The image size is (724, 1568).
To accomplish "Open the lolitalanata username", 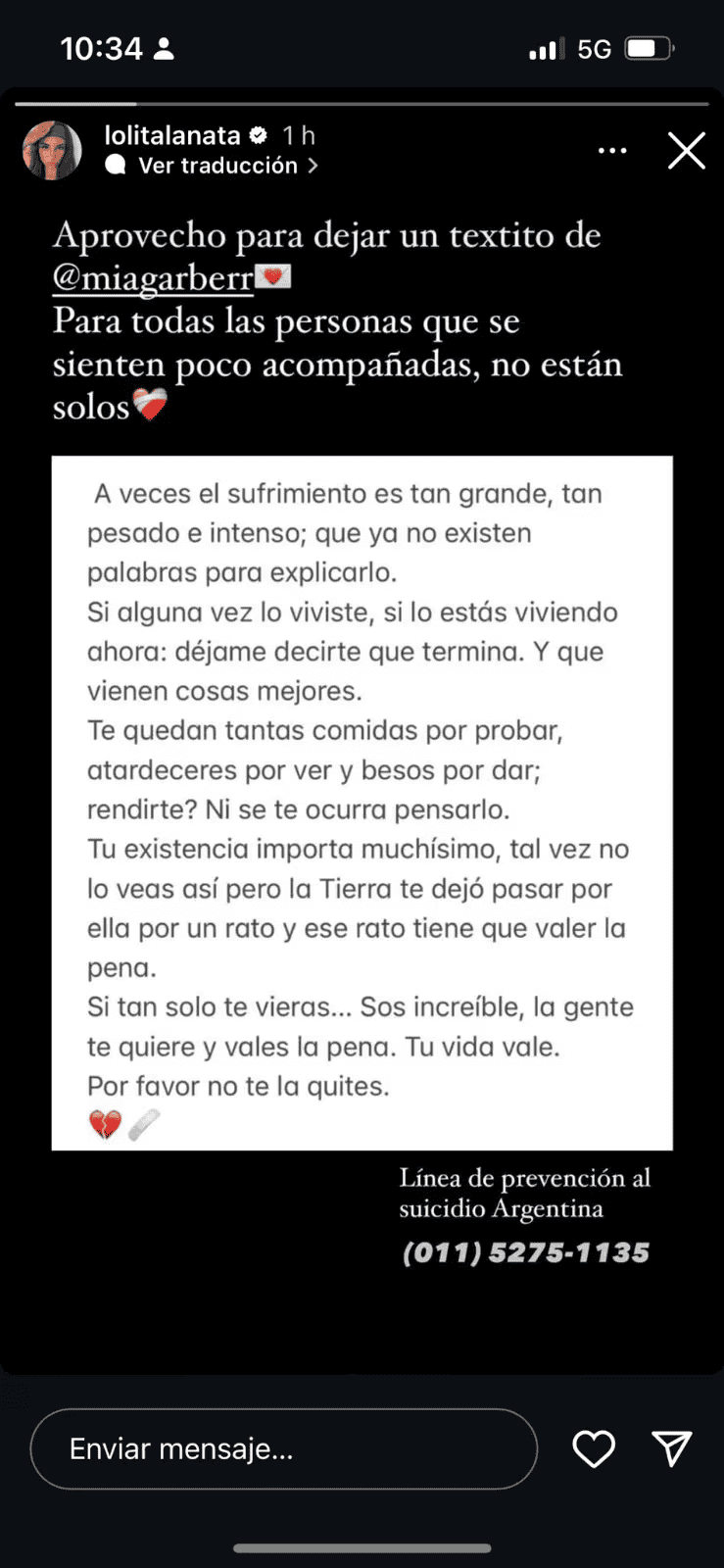I will (x=172, y=135).
